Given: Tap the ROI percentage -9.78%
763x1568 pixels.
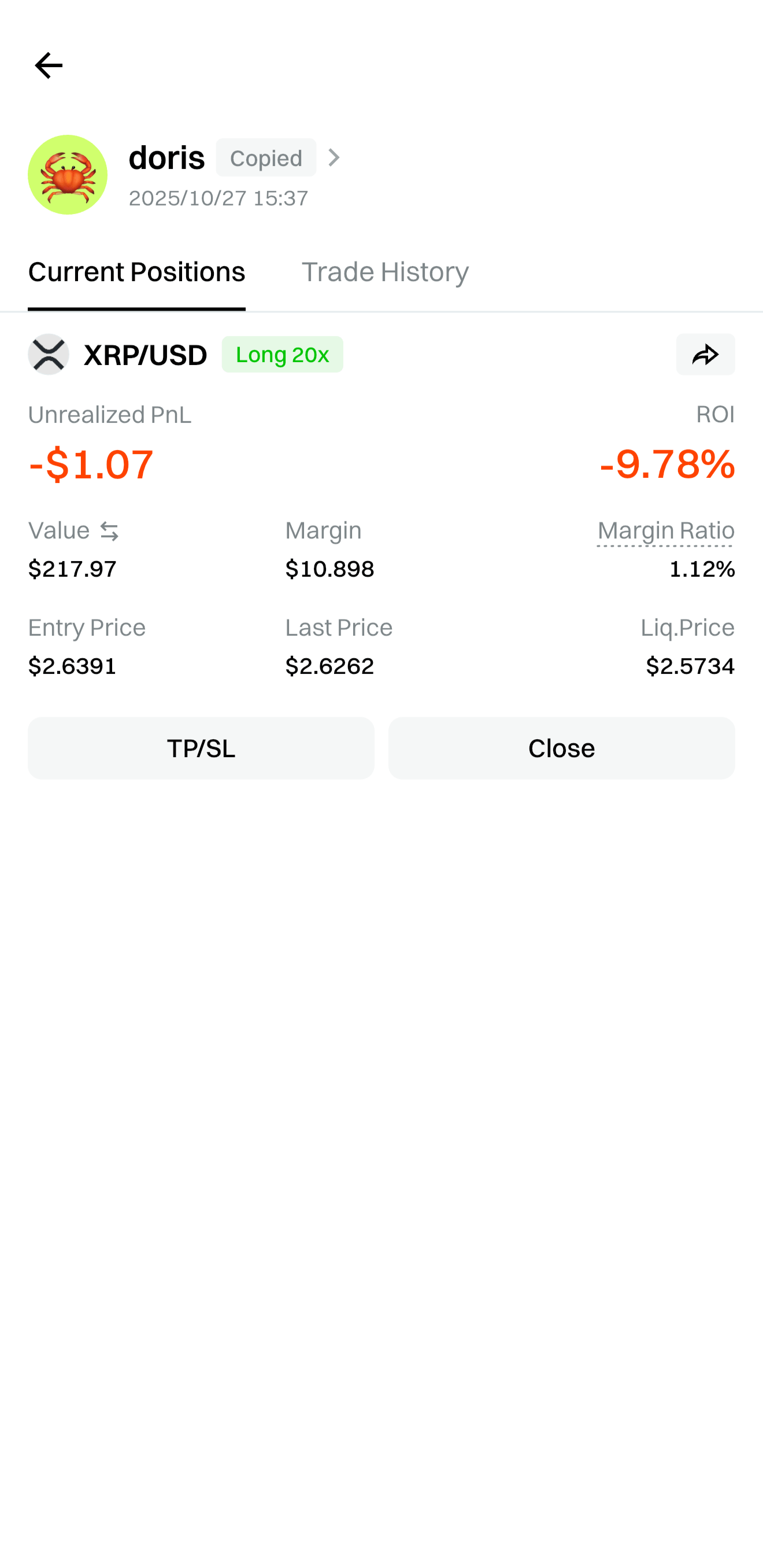Looking at the screenshot, I should tap(667, 464).
